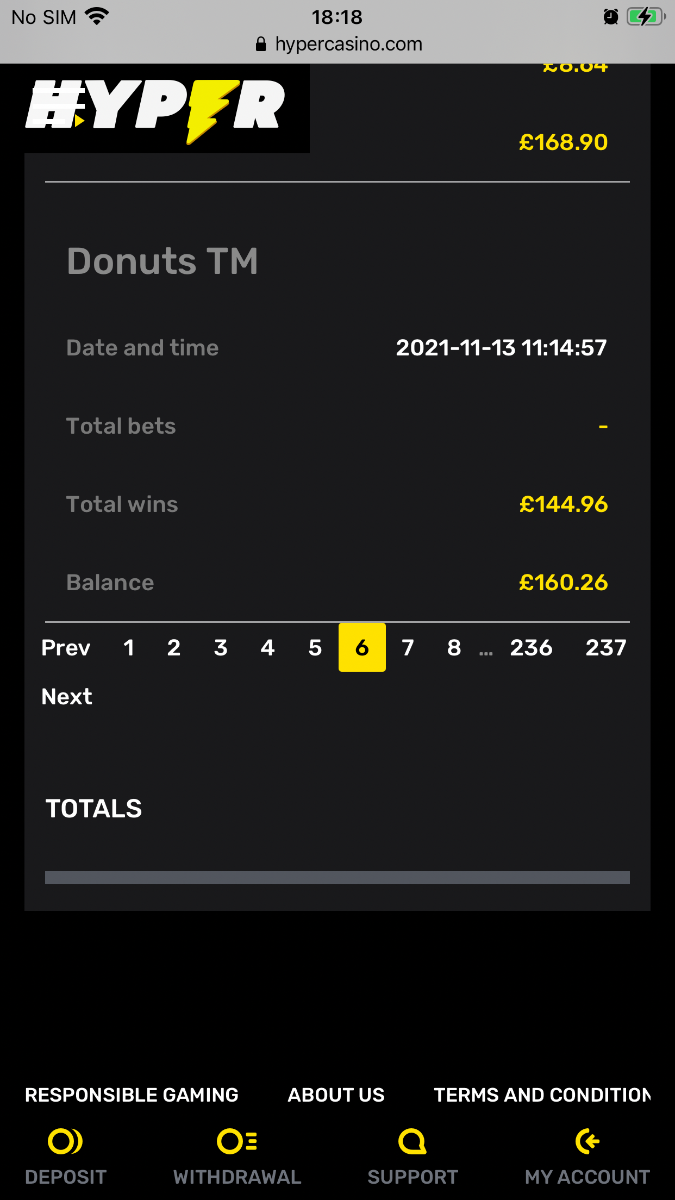Open Responsible Gaming link
This screenshot has height=1200, width=675.
tap(132, 1095)
